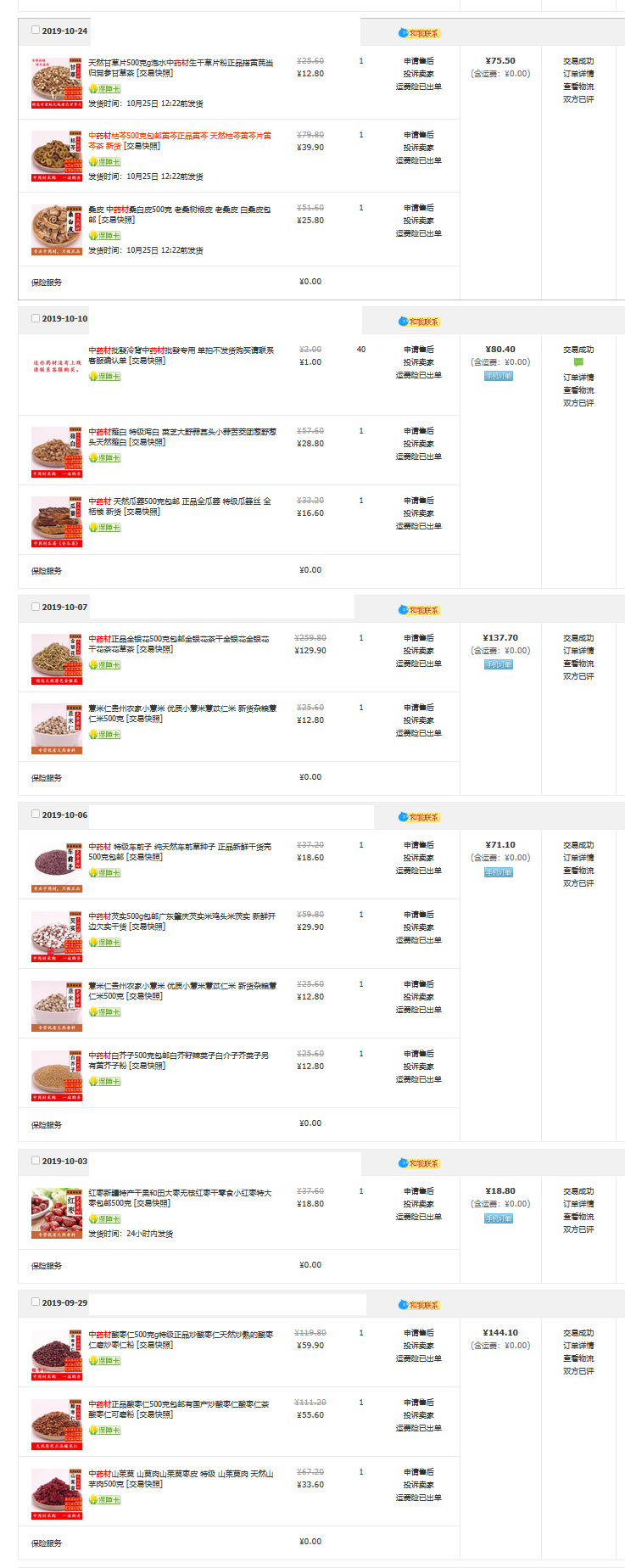The height and width of the screenshot is (1568, 625).
Task: Open the 车前子 product thumbnail
Action: 57,866
